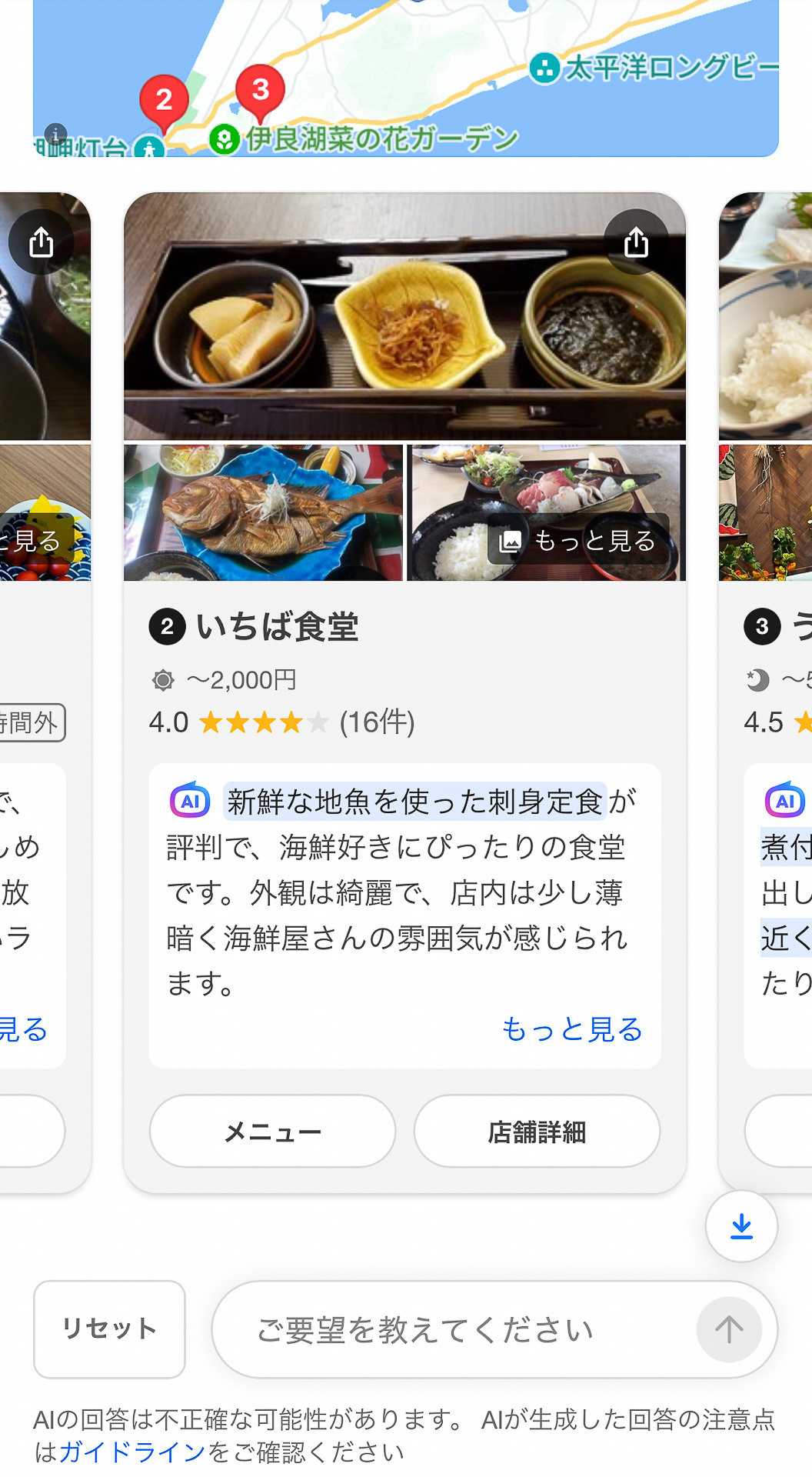
Task: Select map marker 3
Action: 261,87
